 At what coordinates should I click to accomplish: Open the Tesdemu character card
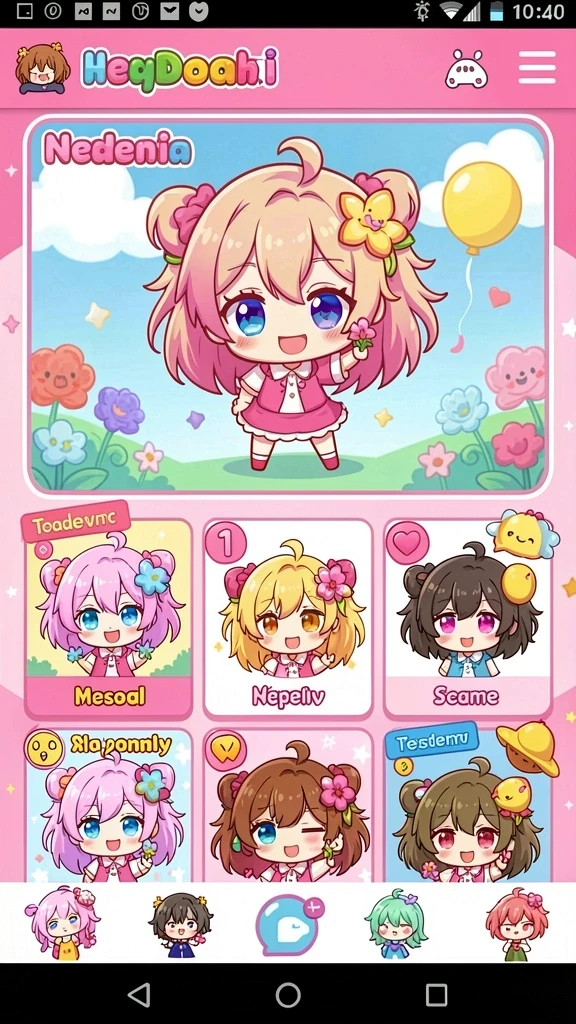468,806
